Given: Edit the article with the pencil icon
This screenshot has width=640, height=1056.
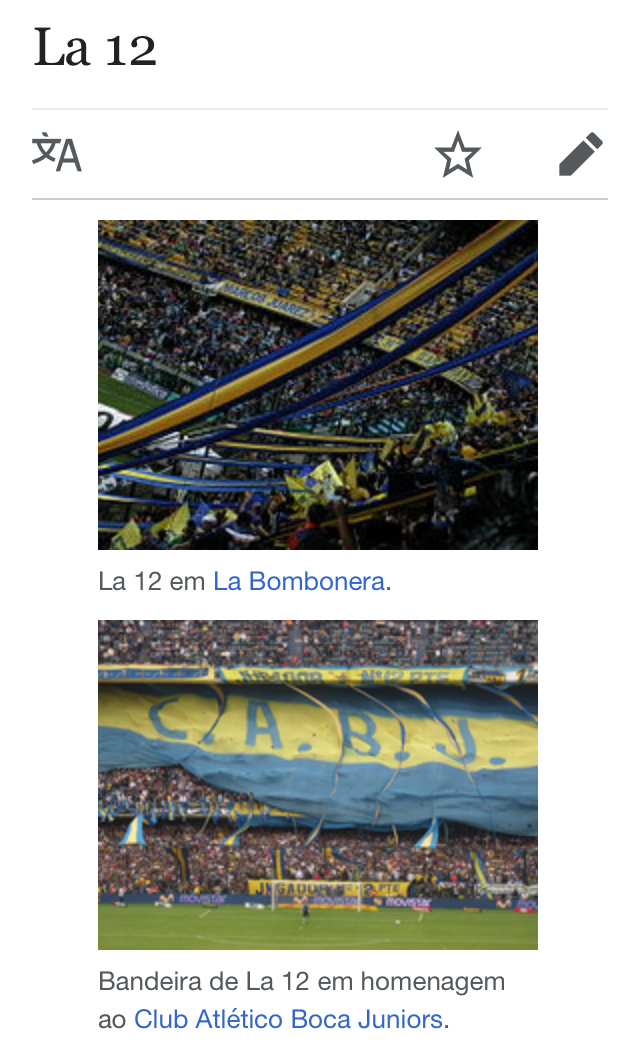Looking at the screenshot, I should coord(580,155).
